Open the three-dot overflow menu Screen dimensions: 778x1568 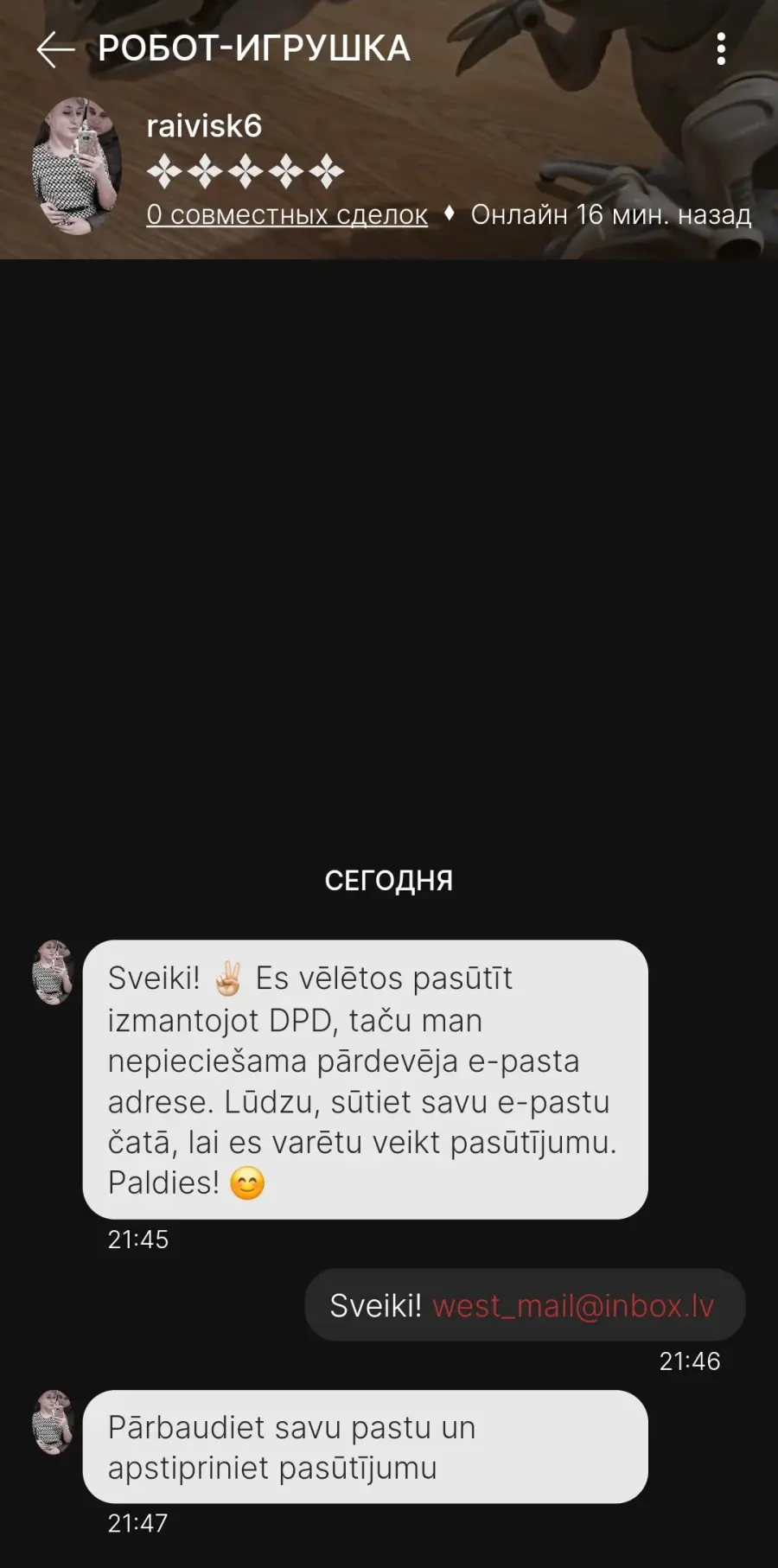pos(721,49)
